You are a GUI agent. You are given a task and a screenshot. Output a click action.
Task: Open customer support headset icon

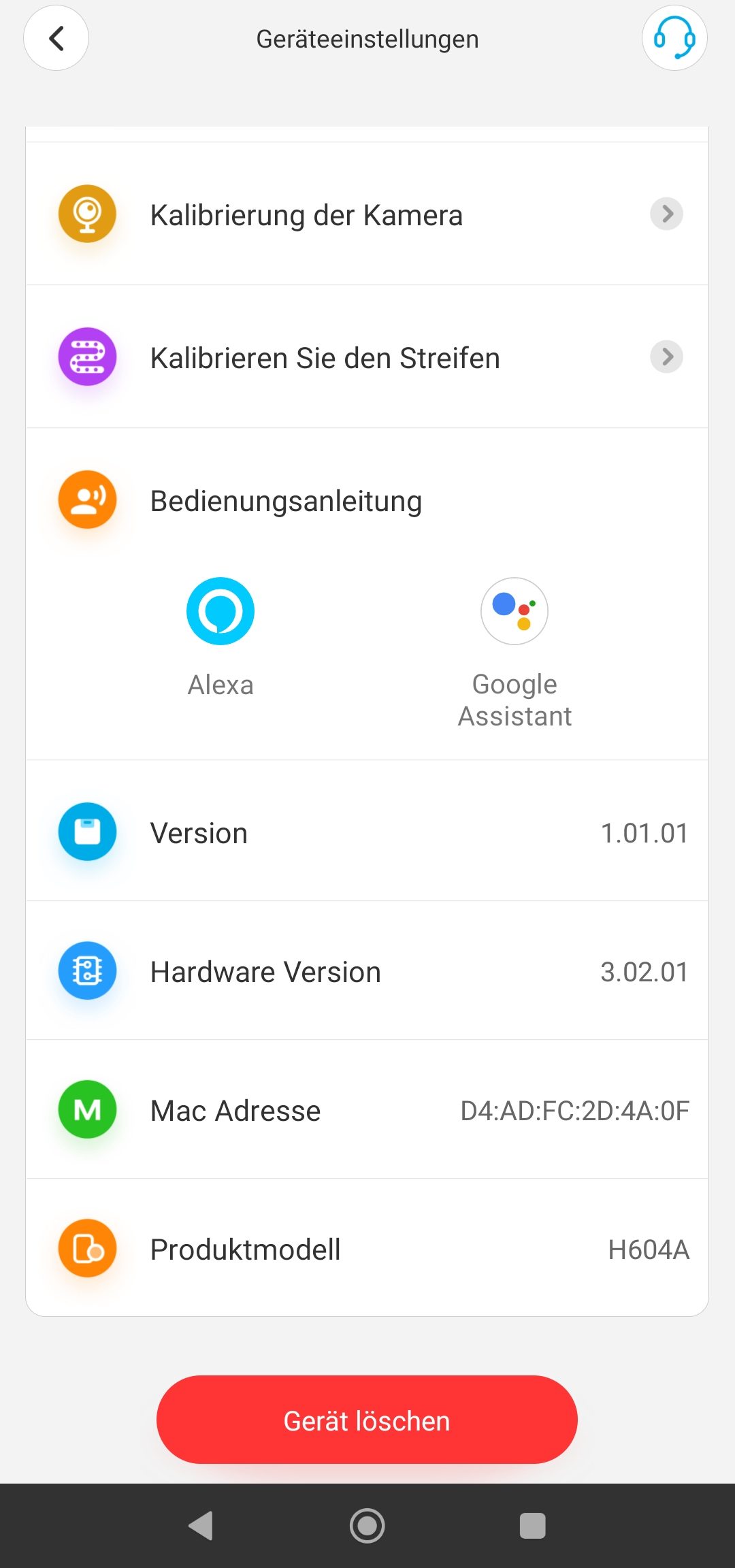pos(674,38)
